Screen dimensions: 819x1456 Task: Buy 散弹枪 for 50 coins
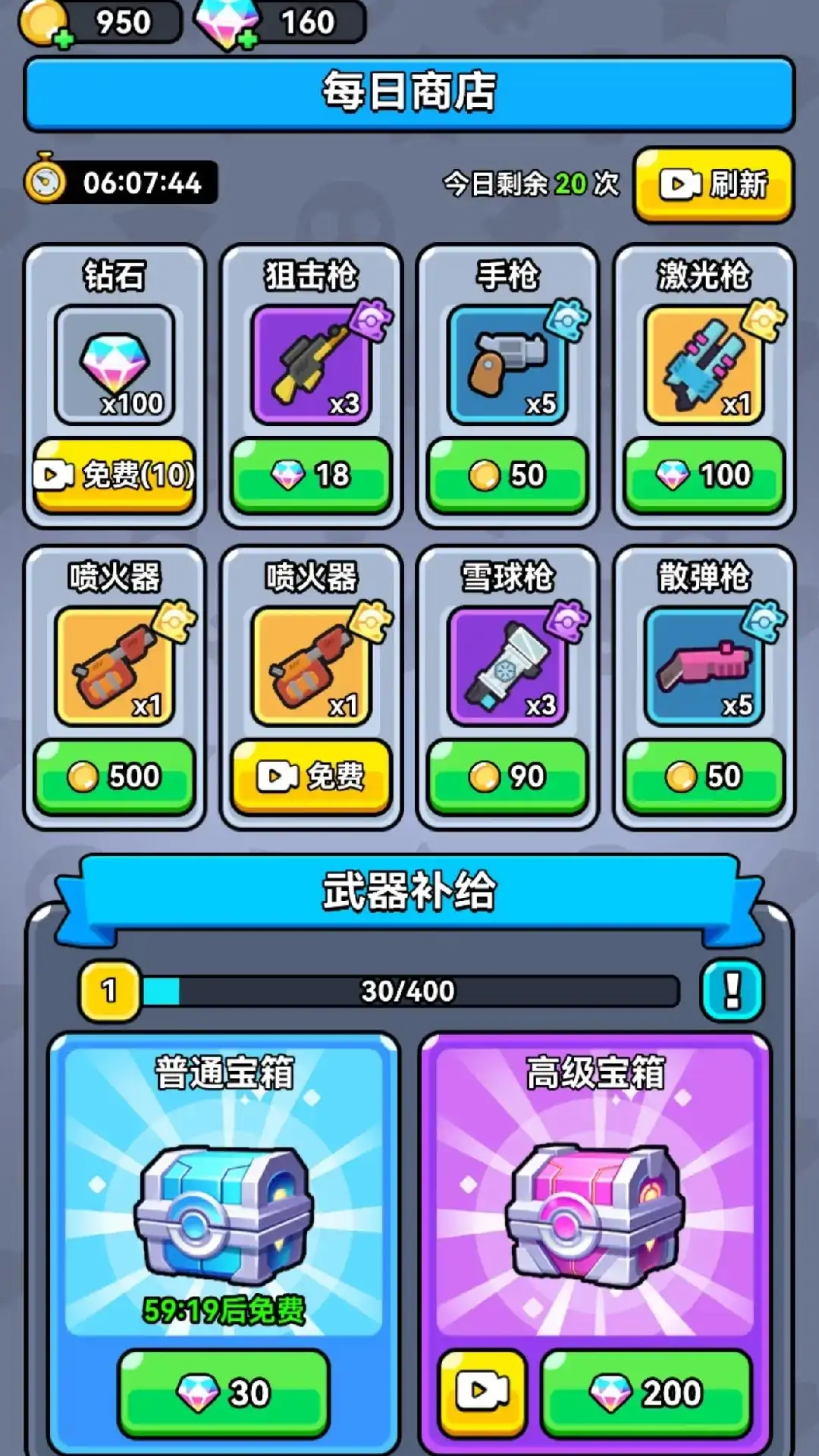tap(704, 776)
